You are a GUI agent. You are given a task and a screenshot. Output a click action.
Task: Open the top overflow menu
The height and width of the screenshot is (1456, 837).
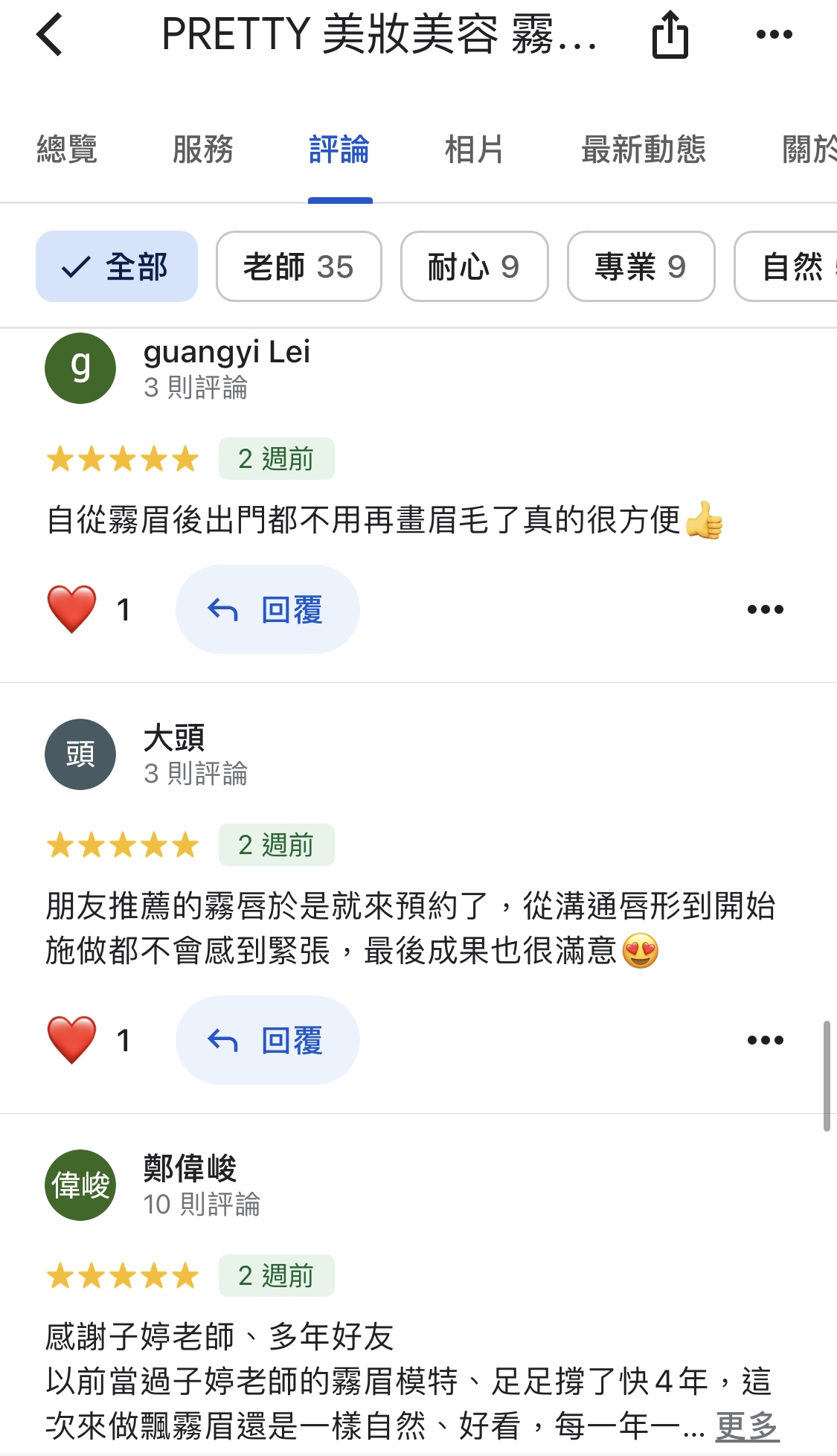pos(774,35)
